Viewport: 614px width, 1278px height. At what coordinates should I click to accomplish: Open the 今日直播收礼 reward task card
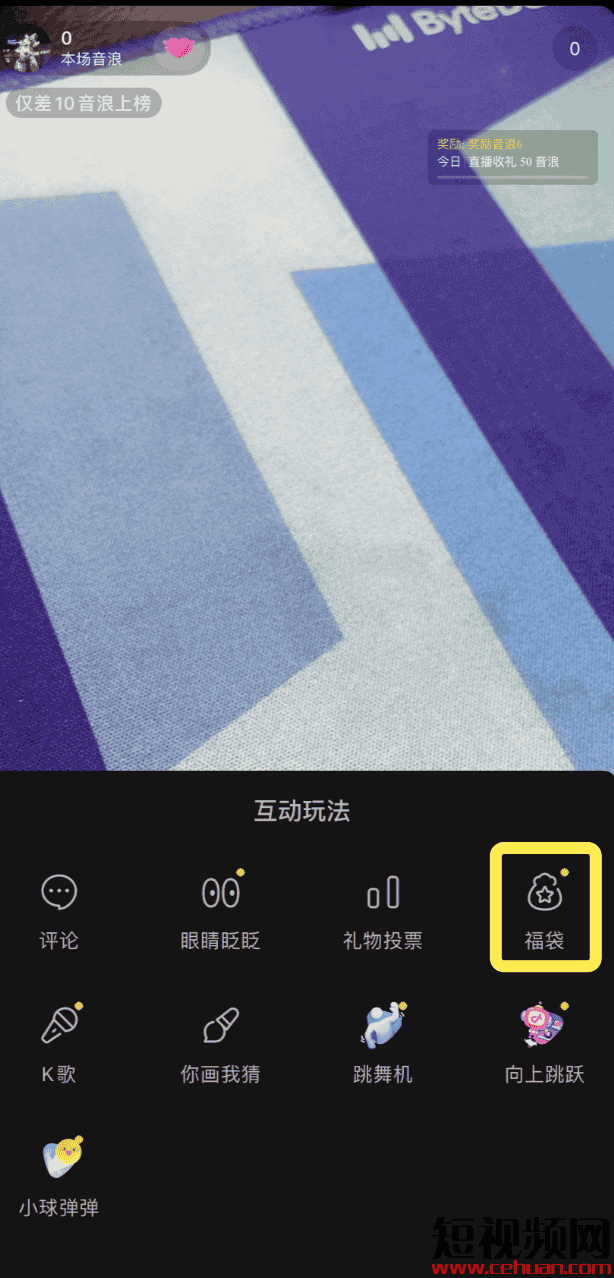[512, 157]
